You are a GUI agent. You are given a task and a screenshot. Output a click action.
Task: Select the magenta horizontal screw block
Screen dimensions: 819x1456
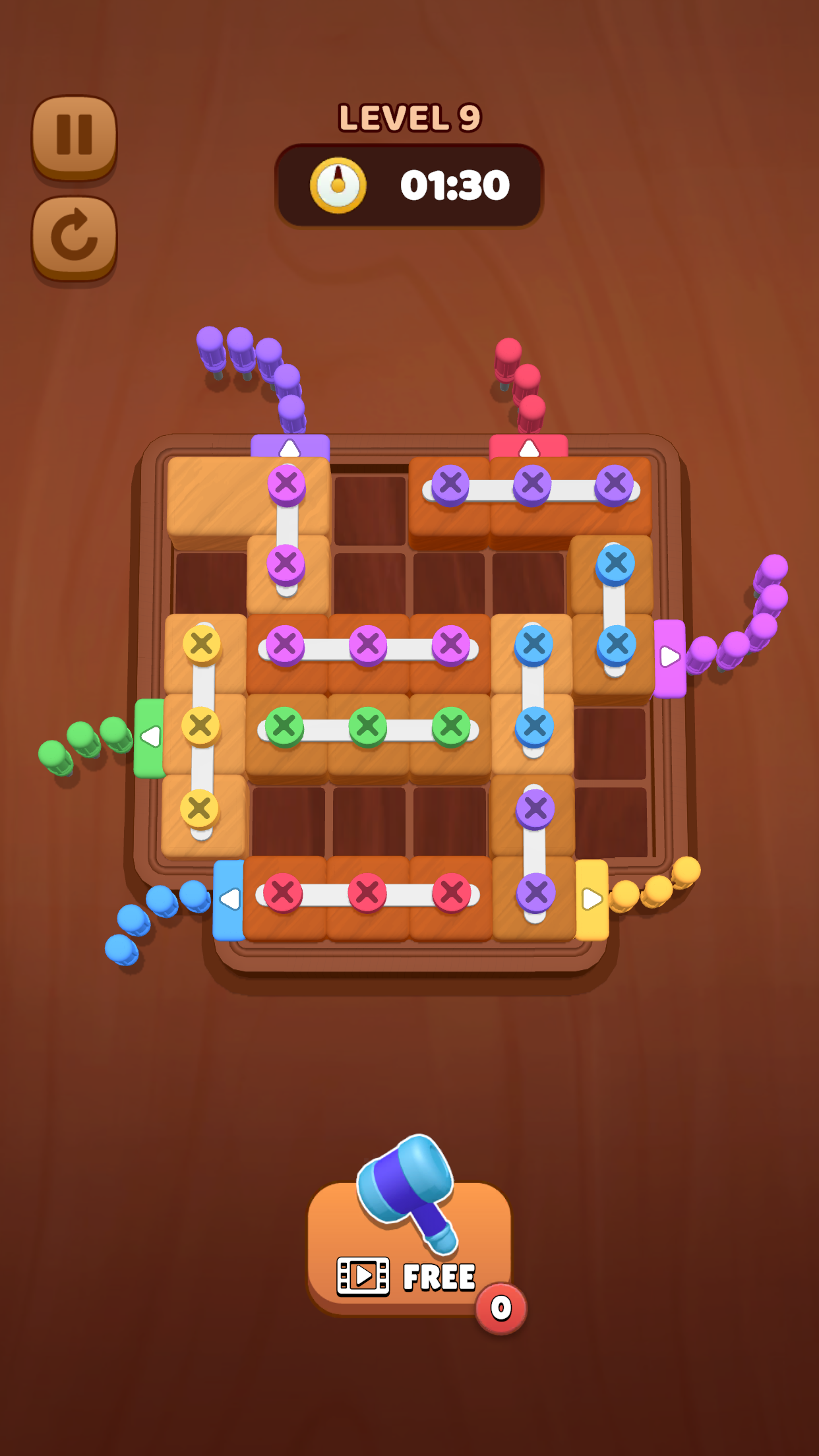click(x=367, y=650)
